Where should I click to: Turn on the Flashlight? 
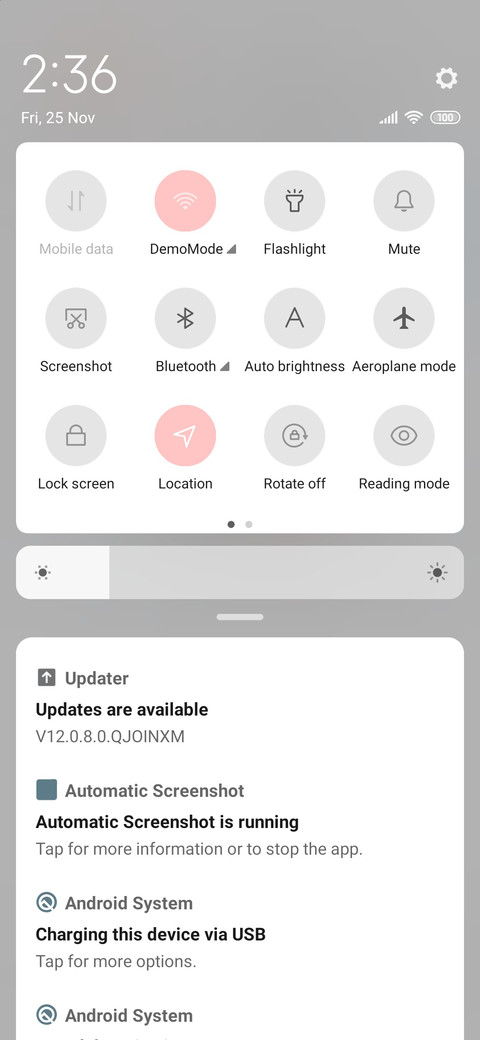[294, 201]
